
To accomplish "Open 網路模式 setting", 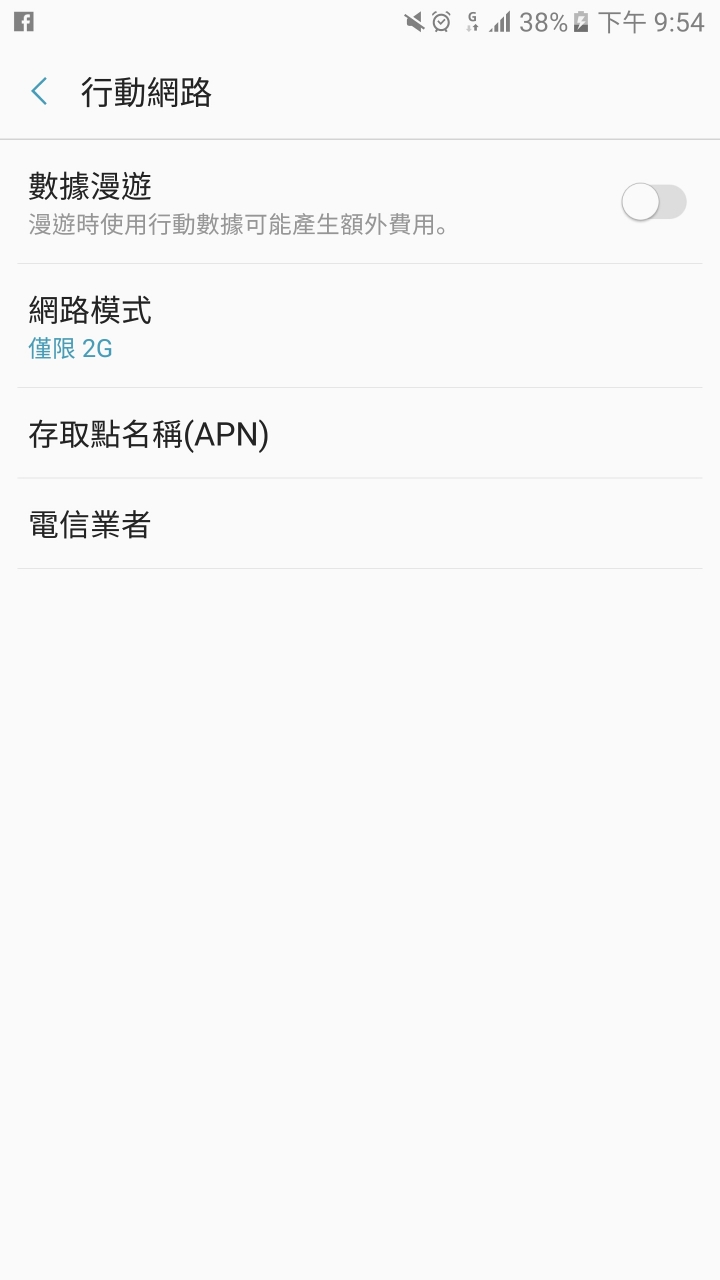I will coord(360,326).
